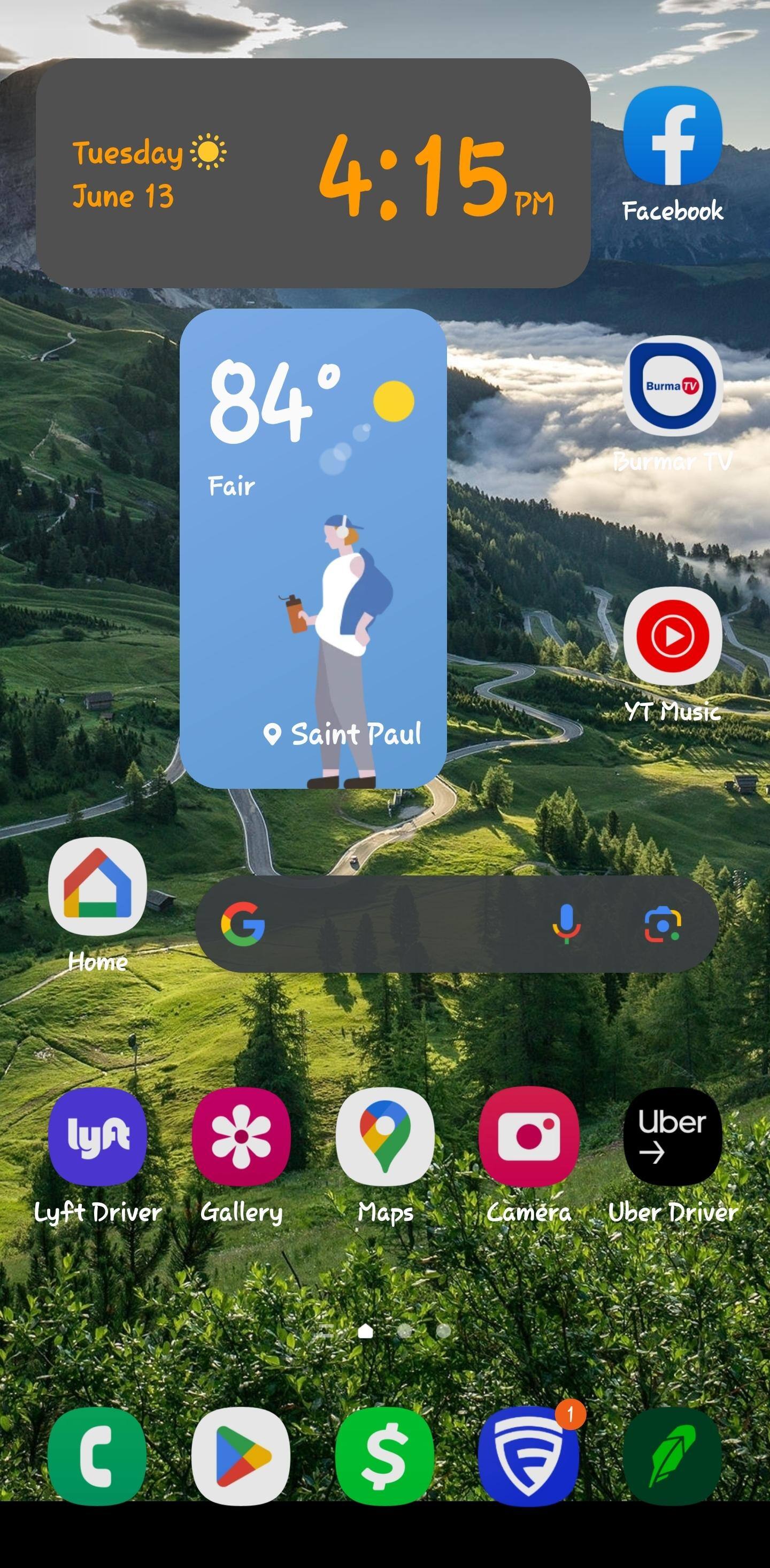Screen dimensions: 770x1568
Task: Open the clock and date widget
Action: click(x=313, y=173)
